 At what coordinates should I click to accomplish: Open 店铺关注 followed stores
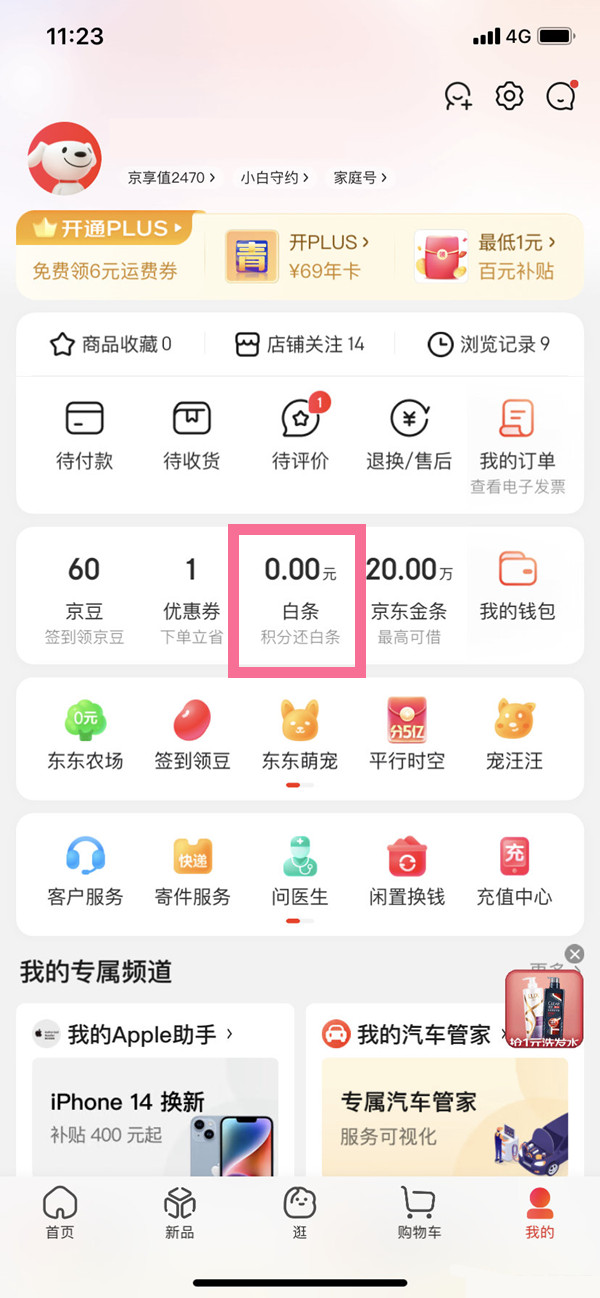300,345
